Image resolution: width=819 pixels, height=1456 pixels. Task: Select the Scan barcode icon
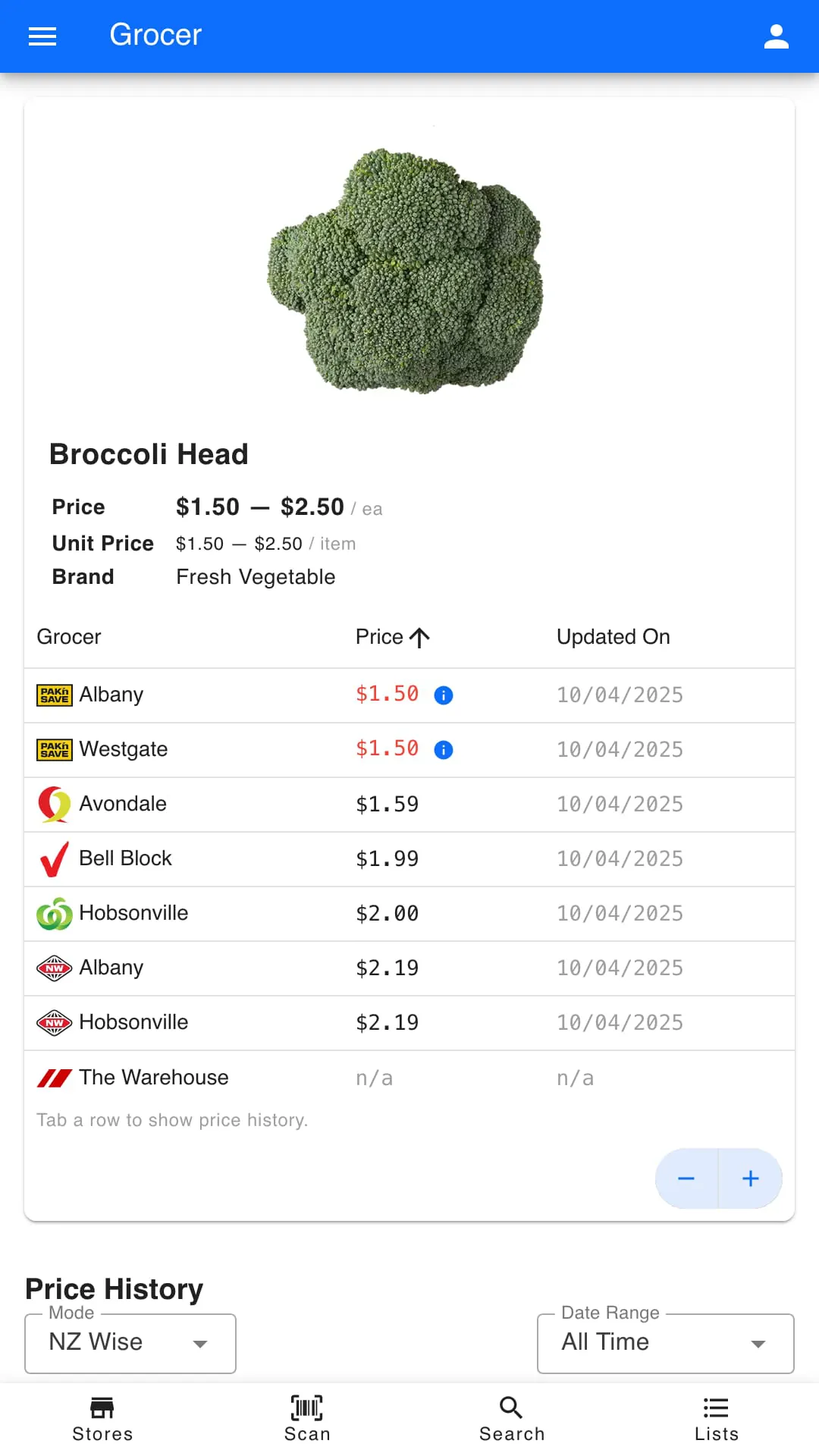[x=306, y=1407]
